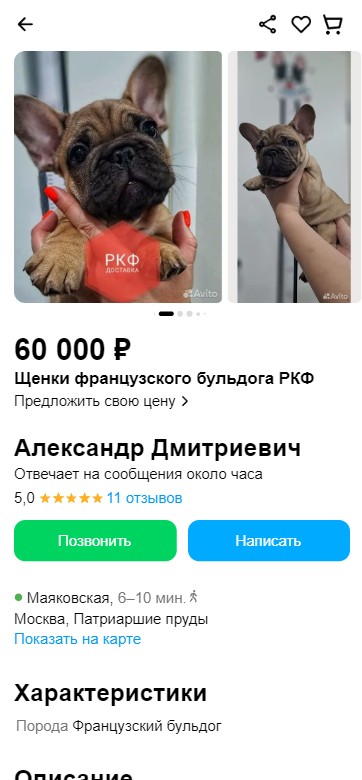Screen dimensions: 362x780
Task: Tap Предложить свою цену
Action: pos(101,401)
